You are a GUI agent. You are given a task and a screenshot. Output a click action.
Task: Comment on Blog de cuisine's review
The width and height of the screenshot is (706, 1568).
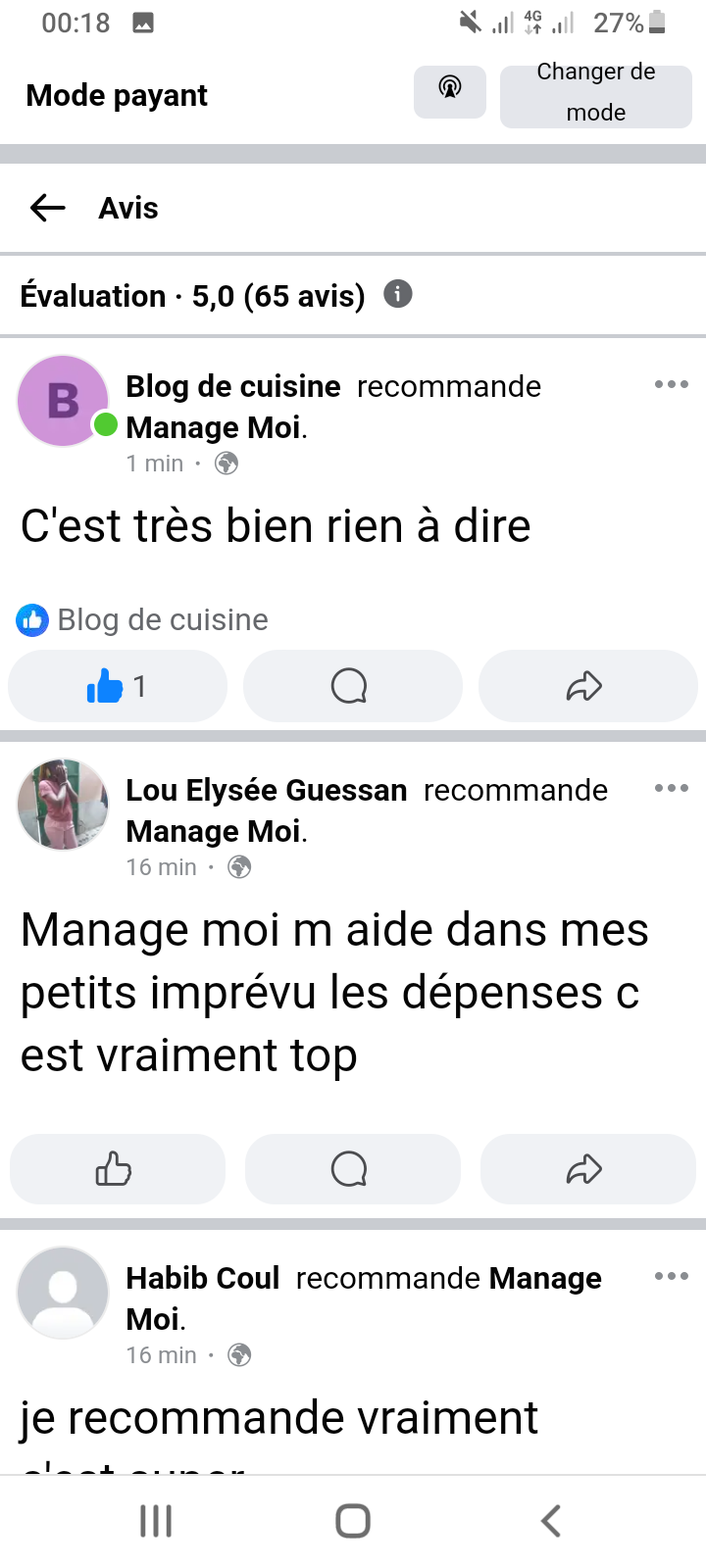(351, 686)
